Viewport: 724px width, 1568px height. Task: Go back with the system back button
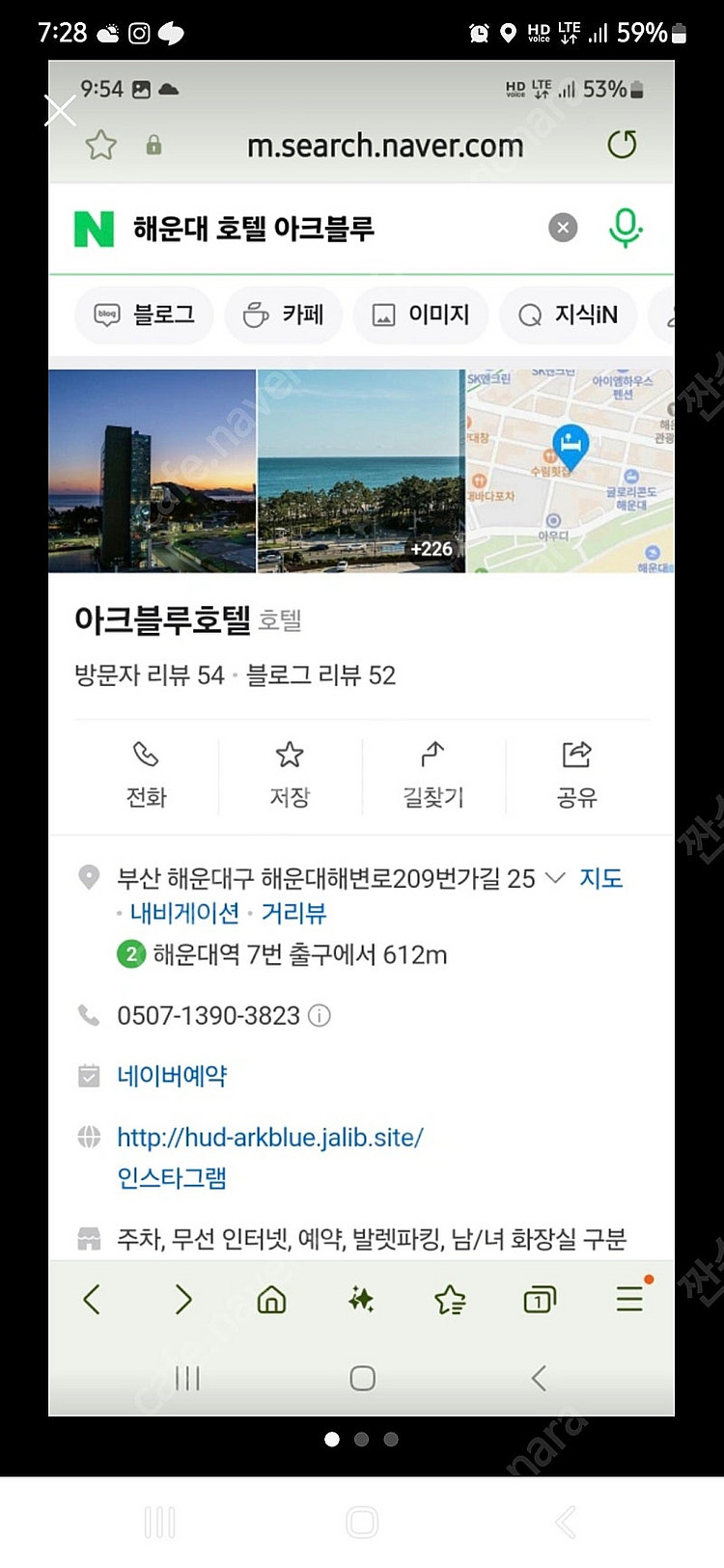566,1522
